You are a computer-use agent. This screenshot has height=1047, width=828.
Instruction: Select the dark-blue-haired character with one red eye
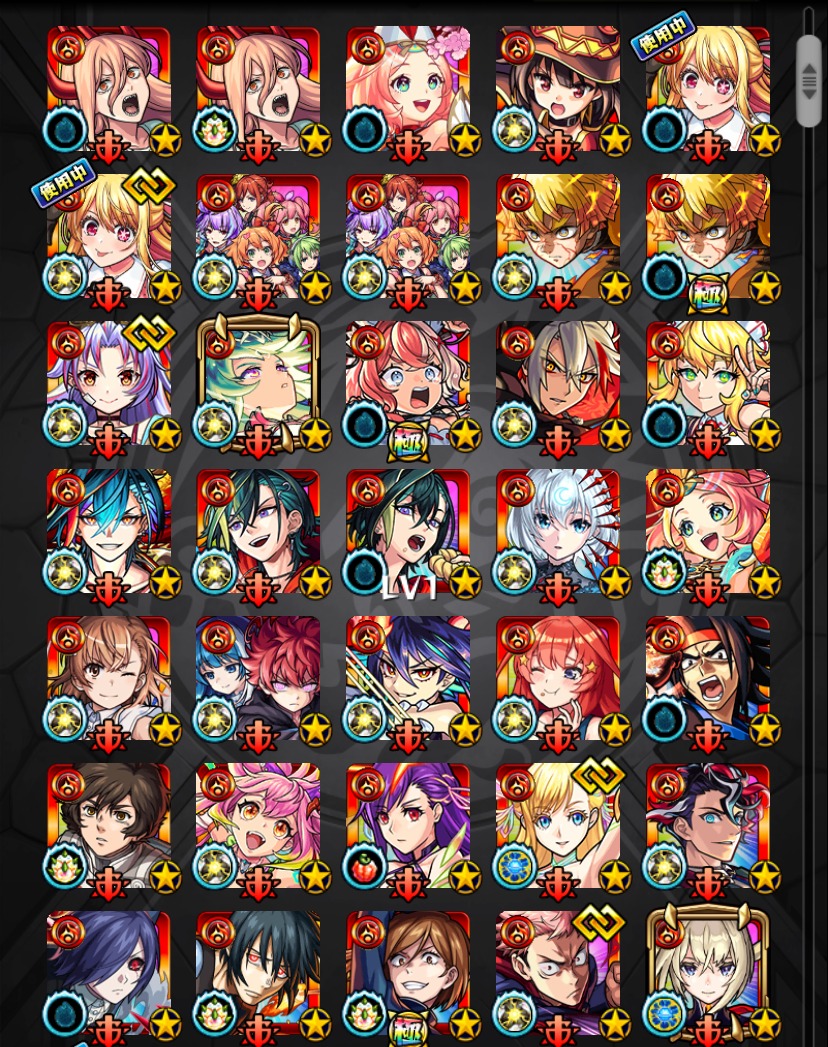[x=108, y=970]
